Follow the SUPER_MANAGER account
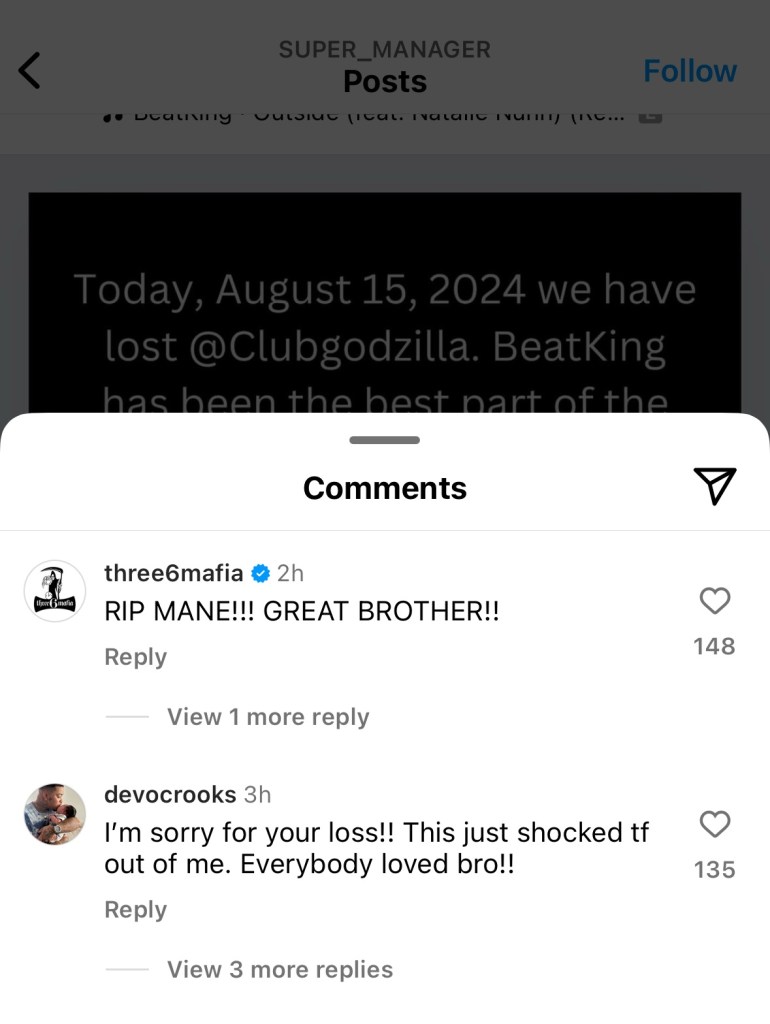This screenshot has height=1024, width=770. pos(689,71)
